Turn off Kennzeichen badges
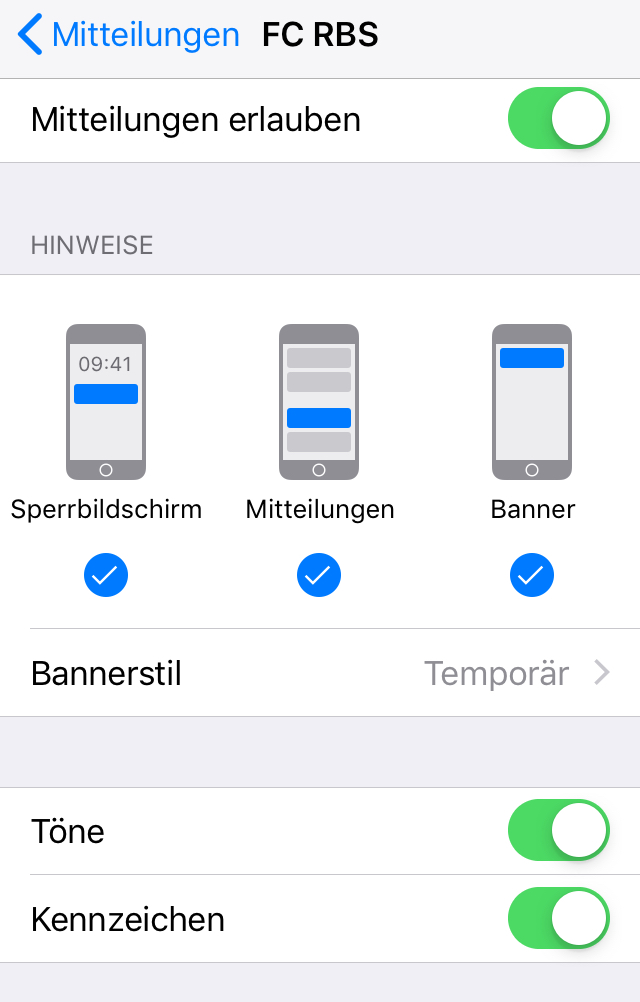 [558, 918]
